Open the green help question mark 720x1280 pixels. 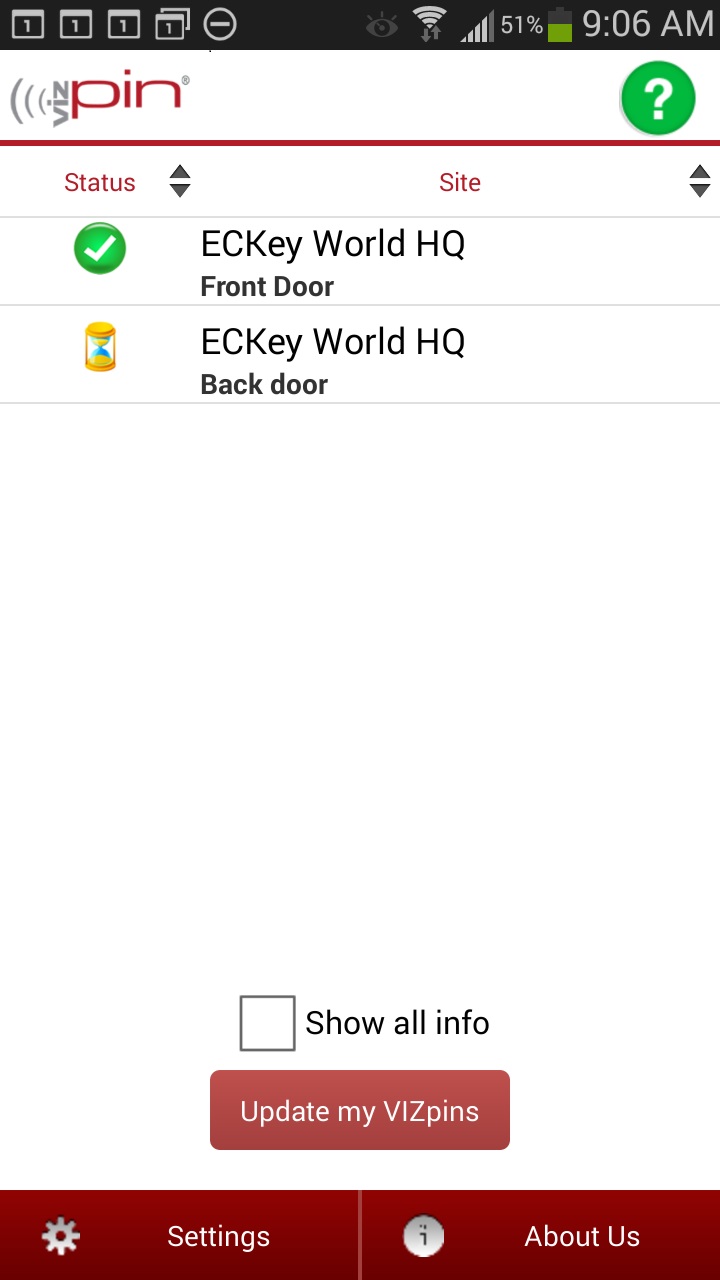(657, 98)
